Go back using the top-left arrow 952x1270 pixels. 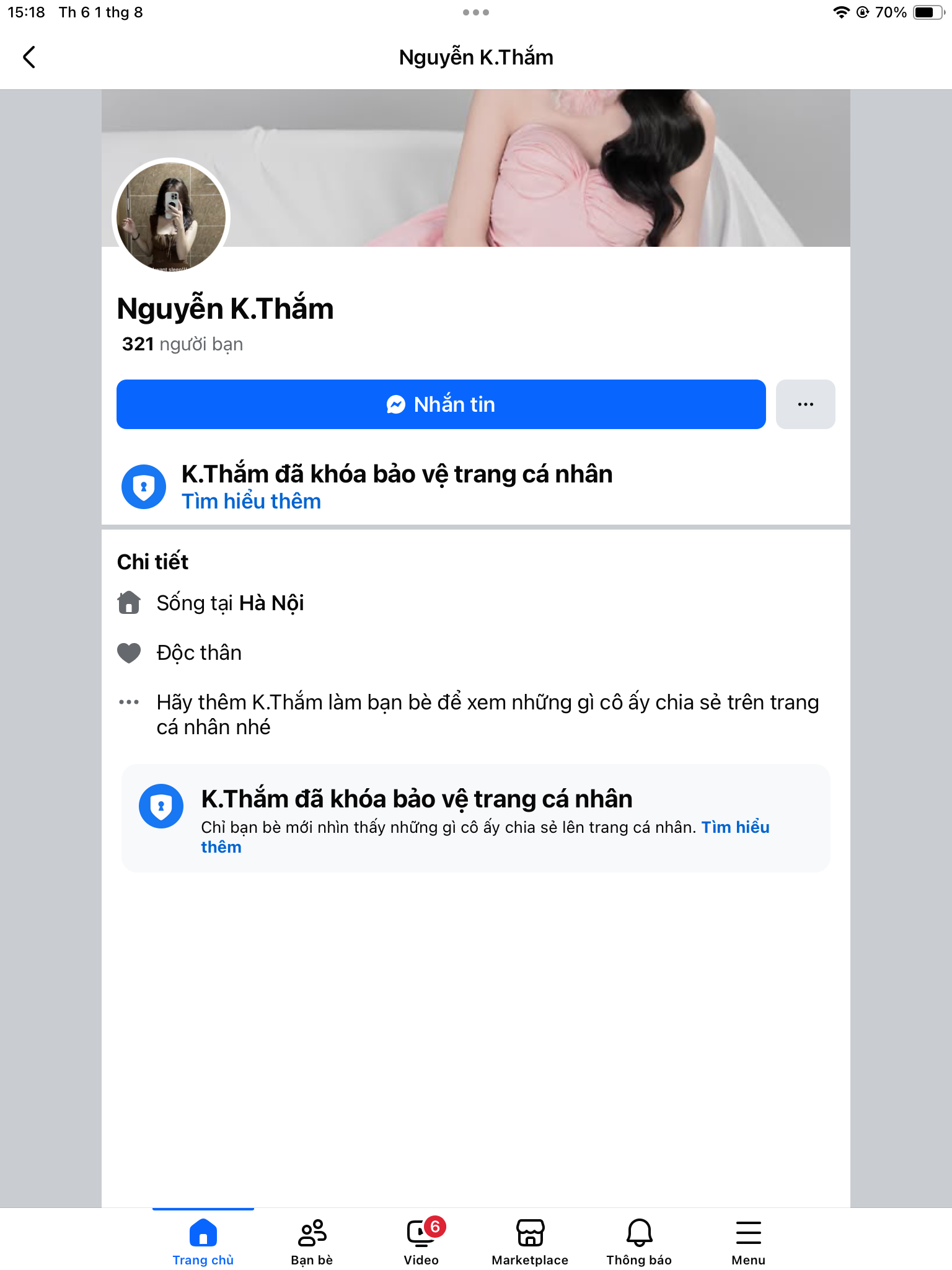pos(29,57)
